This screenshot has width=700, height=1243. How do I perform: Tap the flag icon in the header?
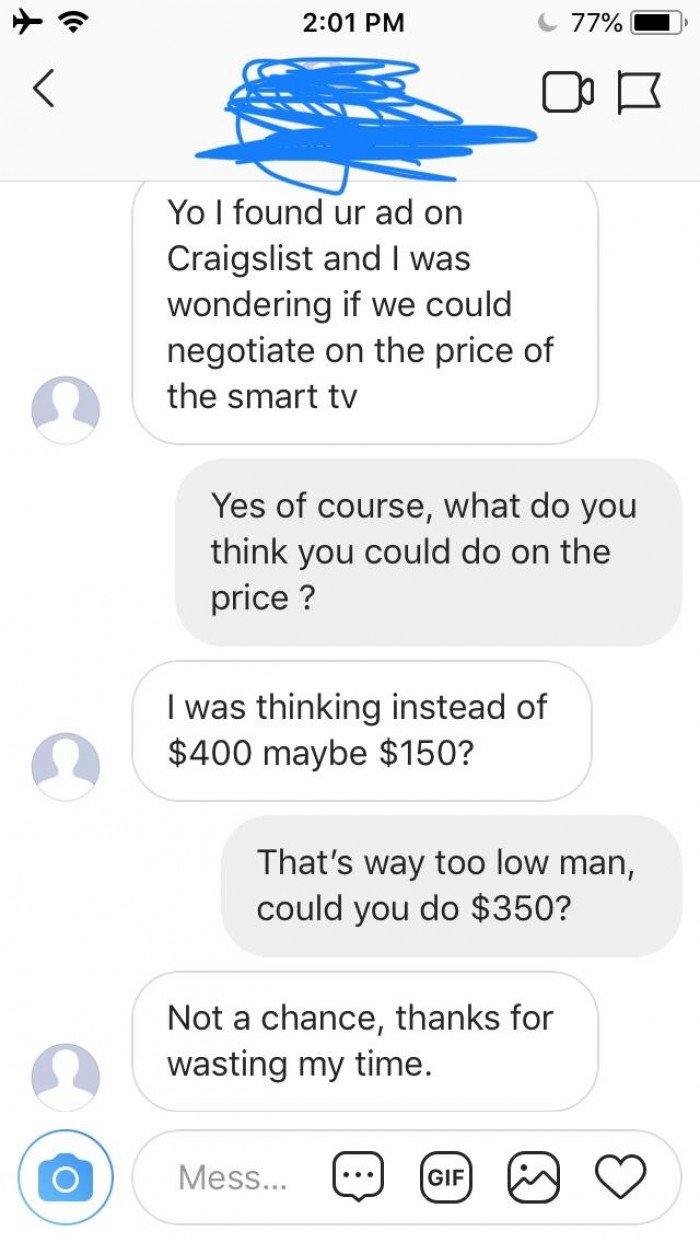(640, 93)
